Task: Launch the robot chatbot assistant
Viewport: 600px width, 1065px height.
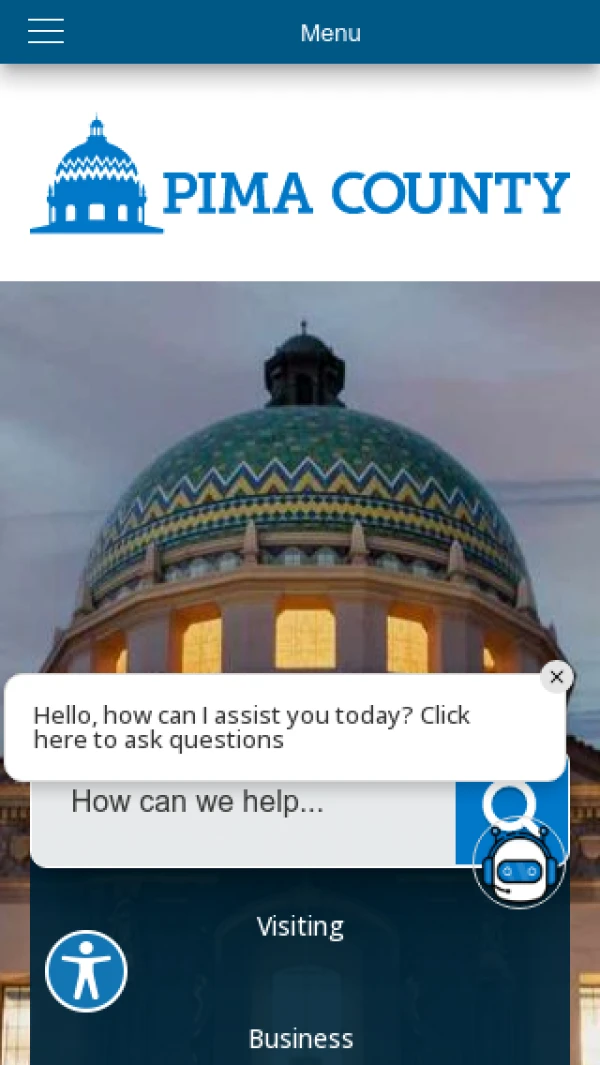Action: (519, 864)
